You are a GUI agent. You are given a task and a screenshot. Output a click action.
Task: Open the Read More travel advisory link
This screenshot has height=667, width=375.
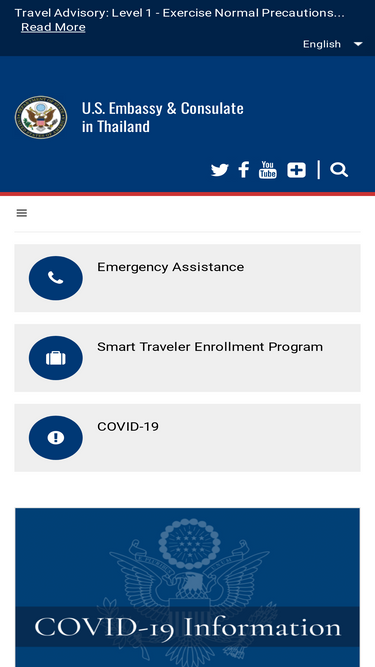coord(53,28)
